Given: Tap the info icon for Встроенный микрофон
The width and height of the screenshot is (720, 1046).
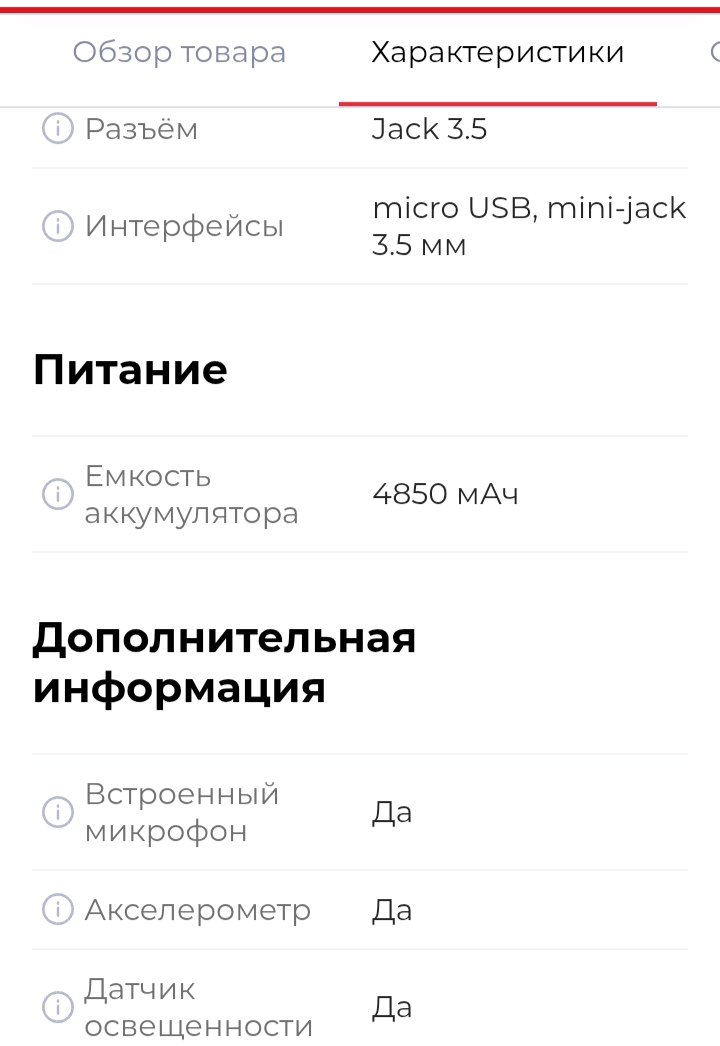Looking at the screenshot, I should [x=58, y=812].
